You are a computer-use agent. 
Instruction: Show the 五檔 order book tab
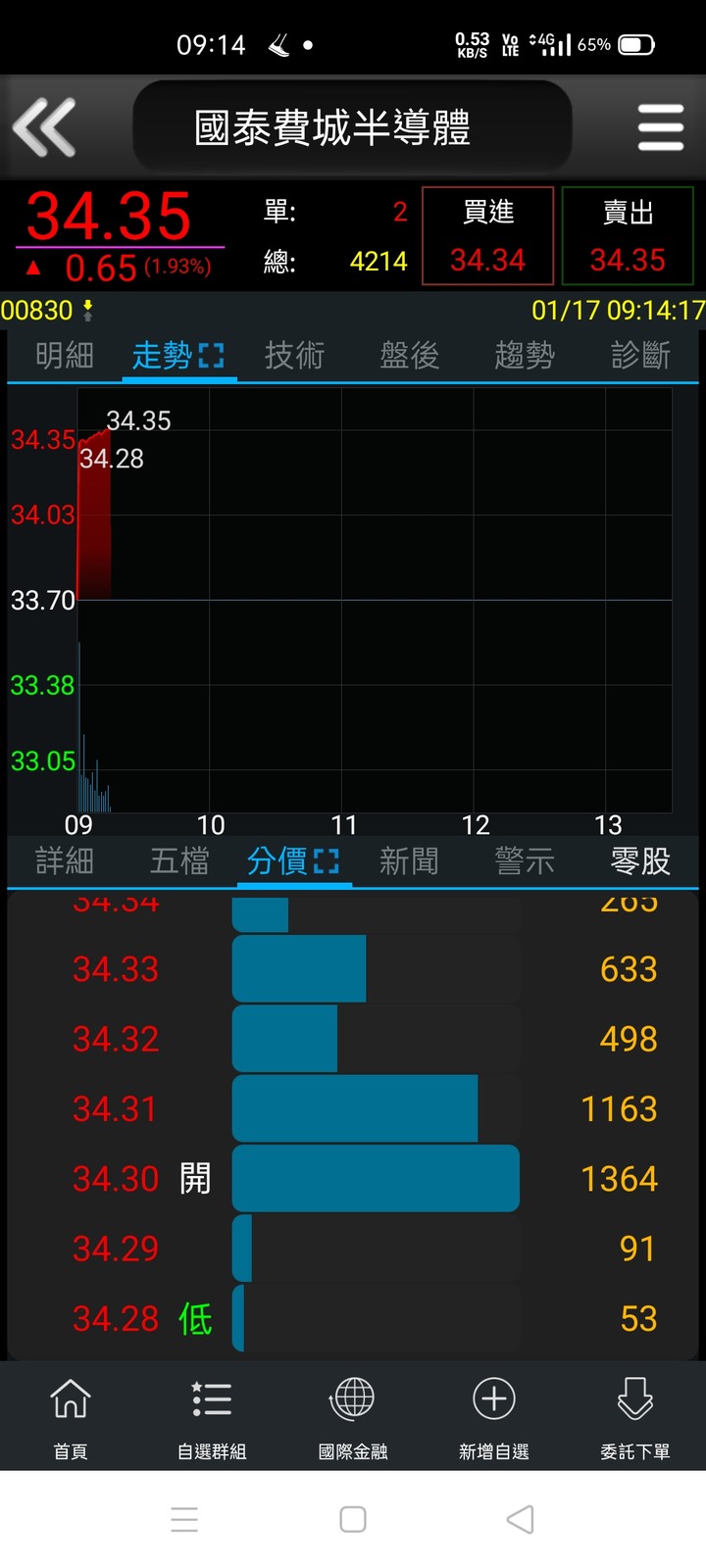click(x=179, y=860)
